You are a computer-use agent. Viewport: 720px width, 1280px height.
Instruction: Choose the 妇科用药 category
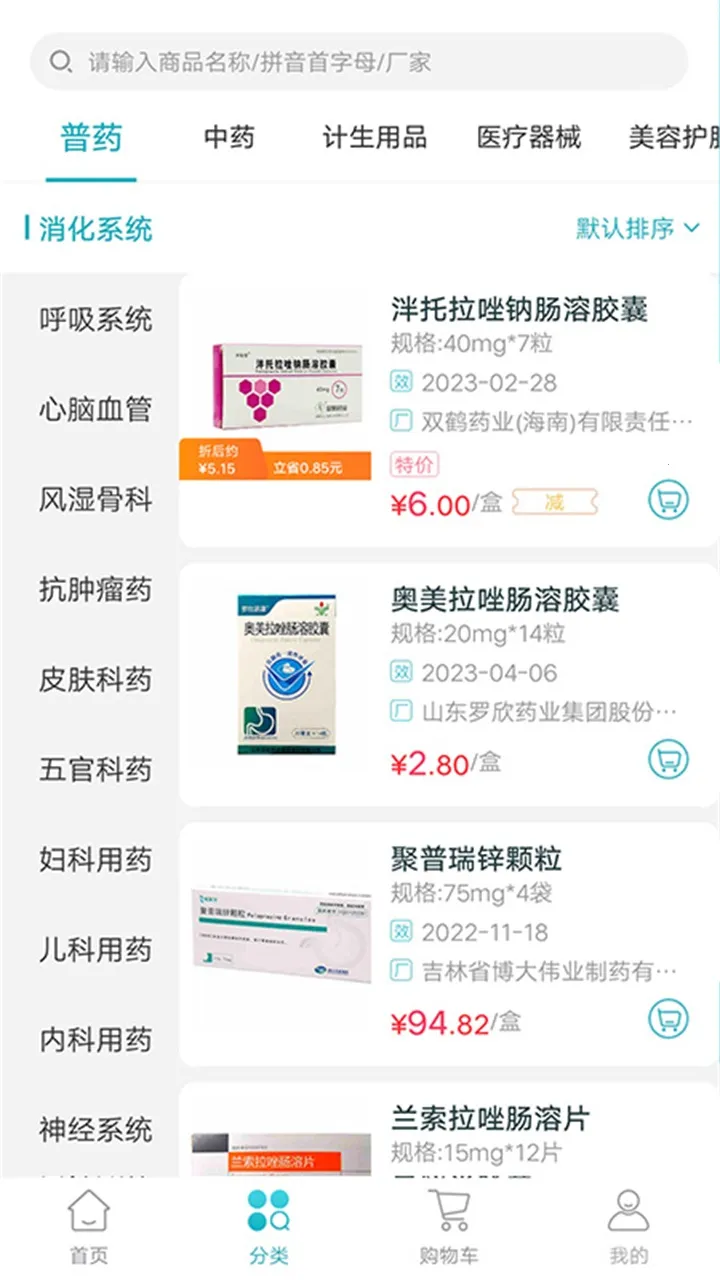click(96, 860)
